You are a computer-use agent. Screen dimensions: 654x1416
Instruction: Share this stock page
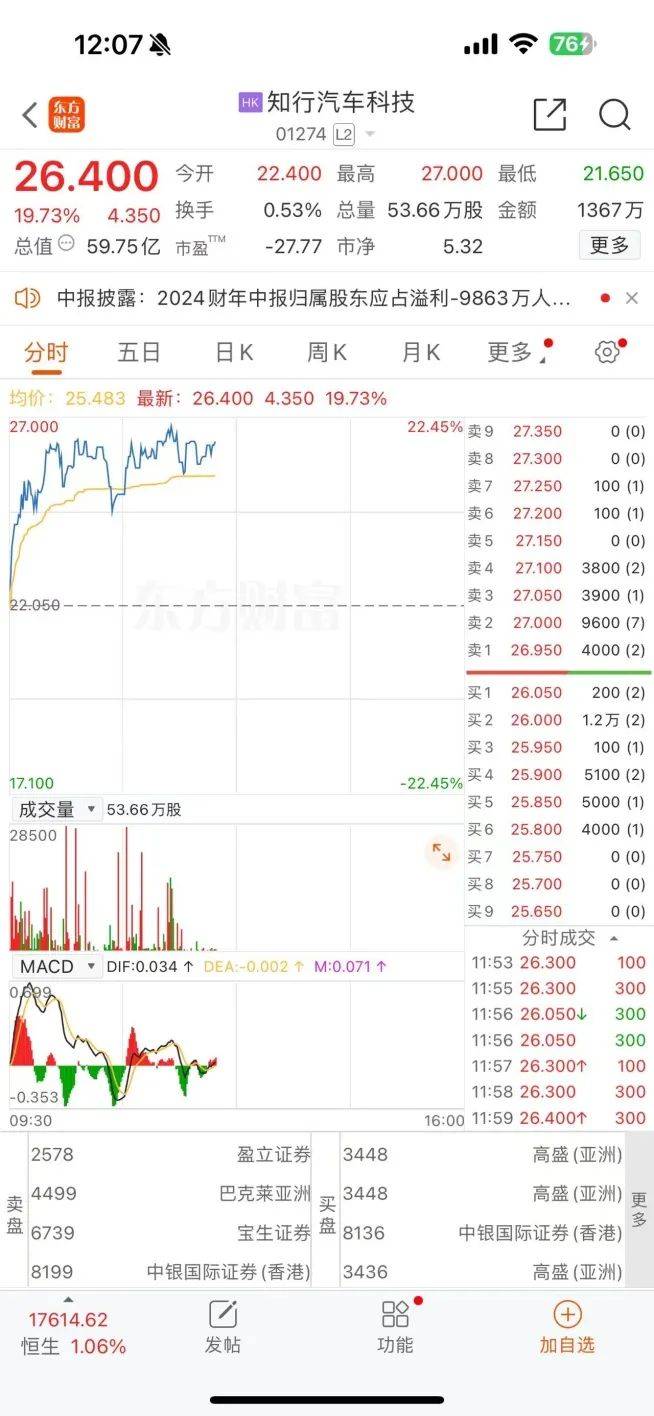[x=549, y=115]
